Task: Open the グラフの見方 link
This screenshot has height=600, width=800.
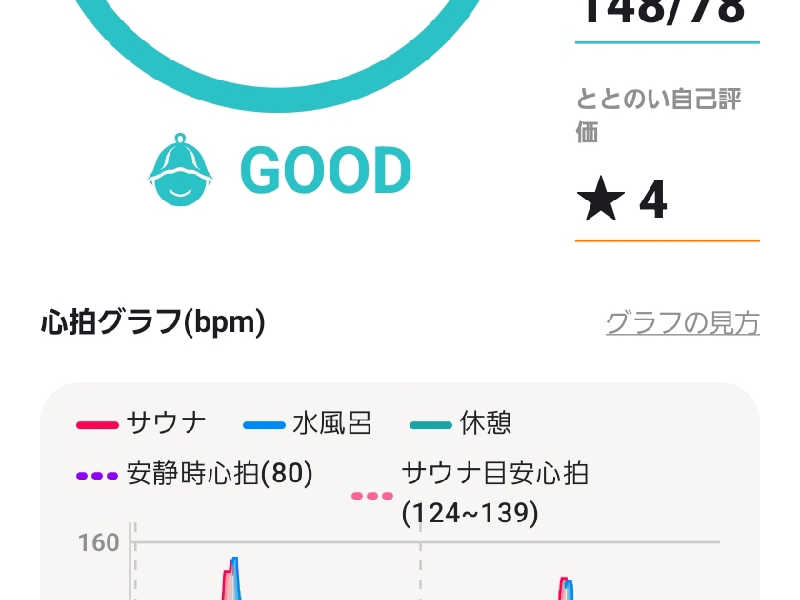Action: (682, 324)
